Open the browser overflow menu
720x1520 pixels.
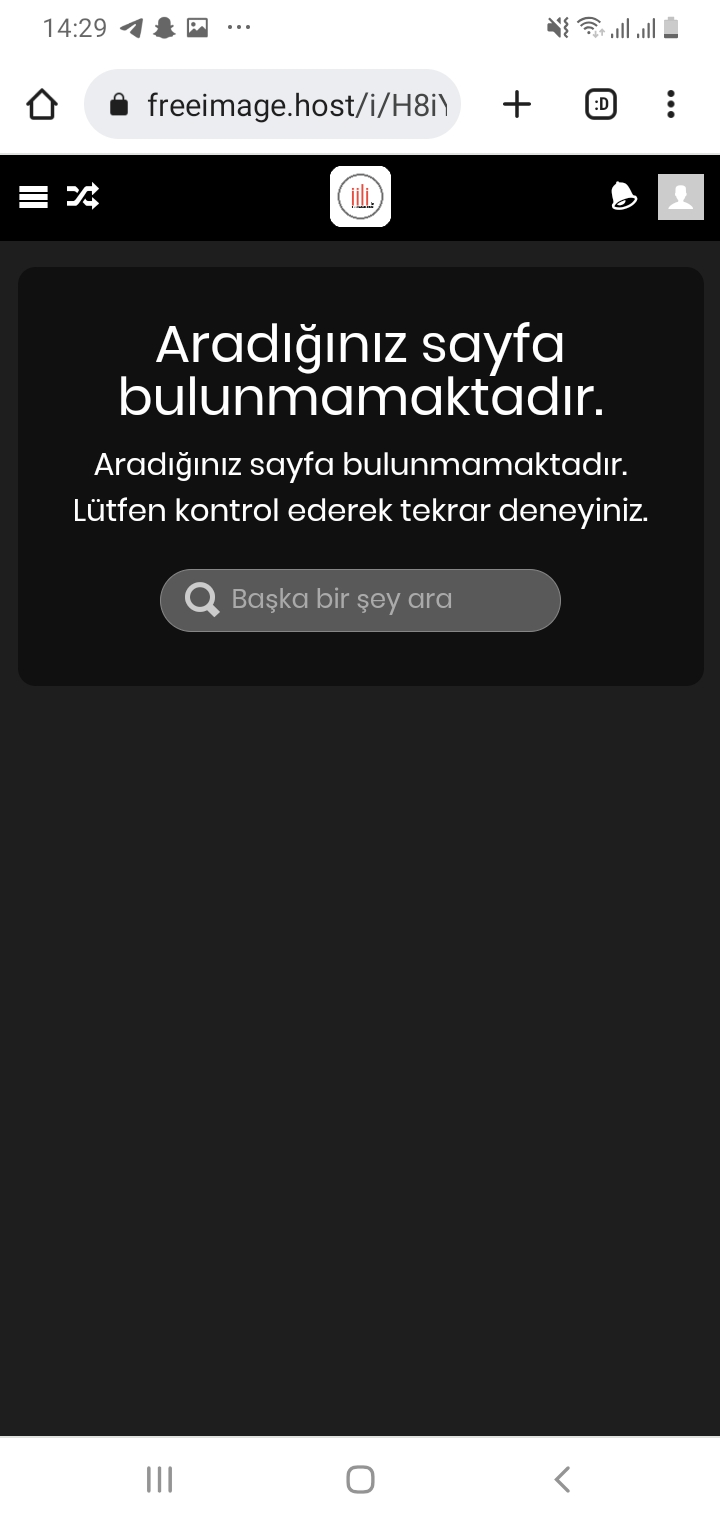670,104
